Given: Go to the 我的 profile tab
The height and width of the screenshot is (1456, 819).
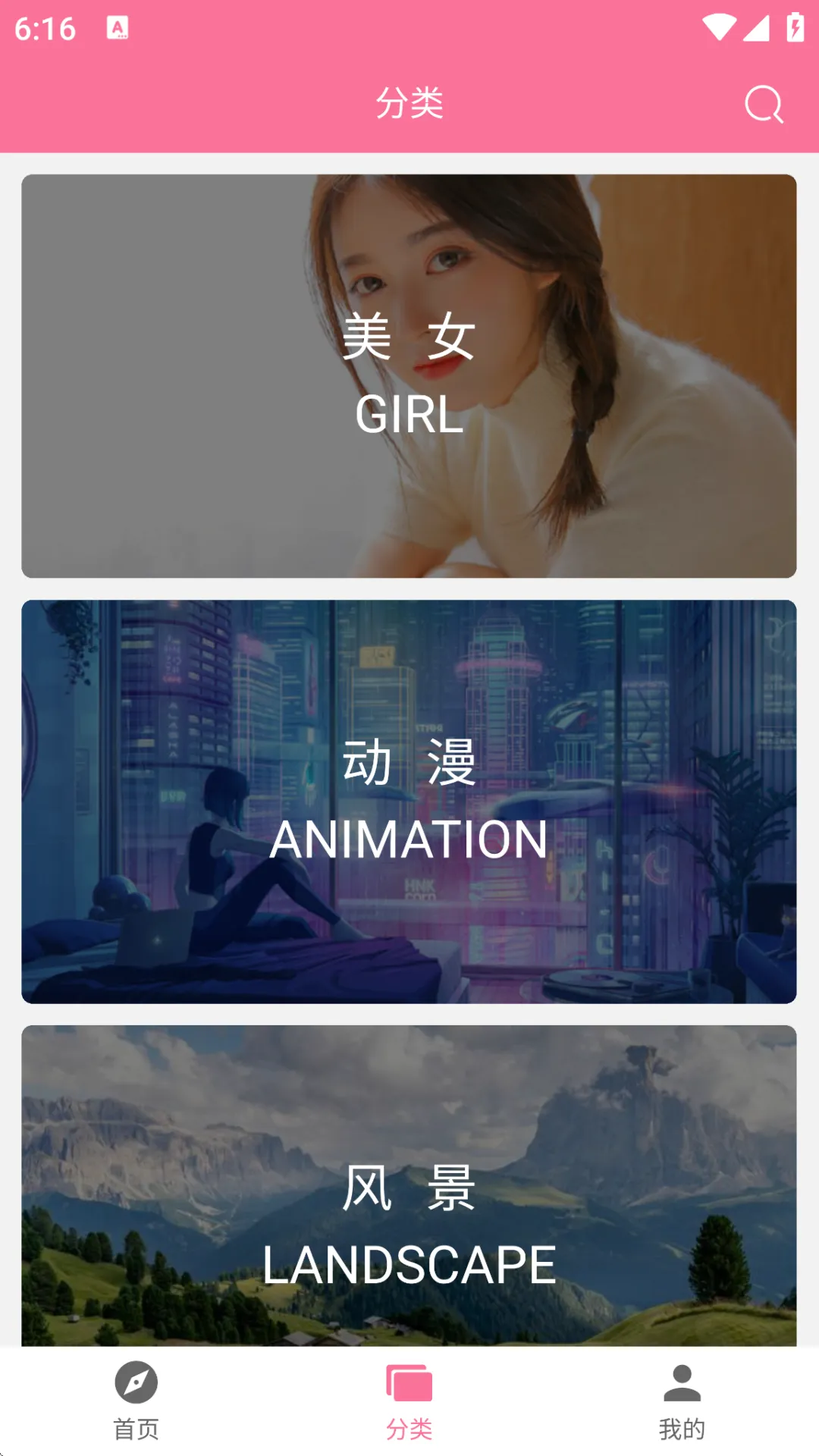Looking at the screenshot, I should (x=682, y=1401).
